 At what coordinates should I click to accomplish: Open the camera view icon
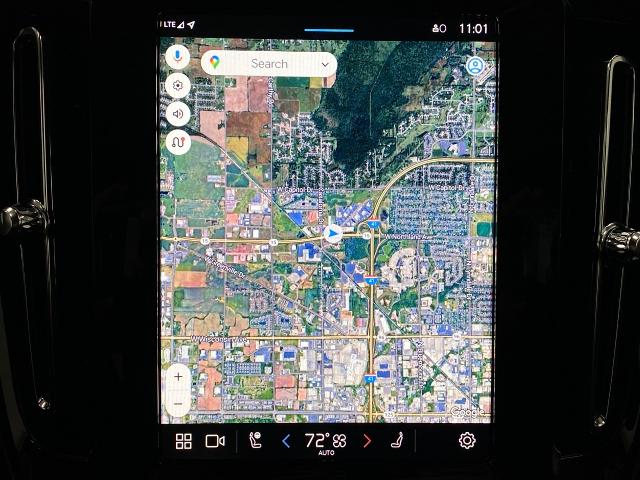214,441
